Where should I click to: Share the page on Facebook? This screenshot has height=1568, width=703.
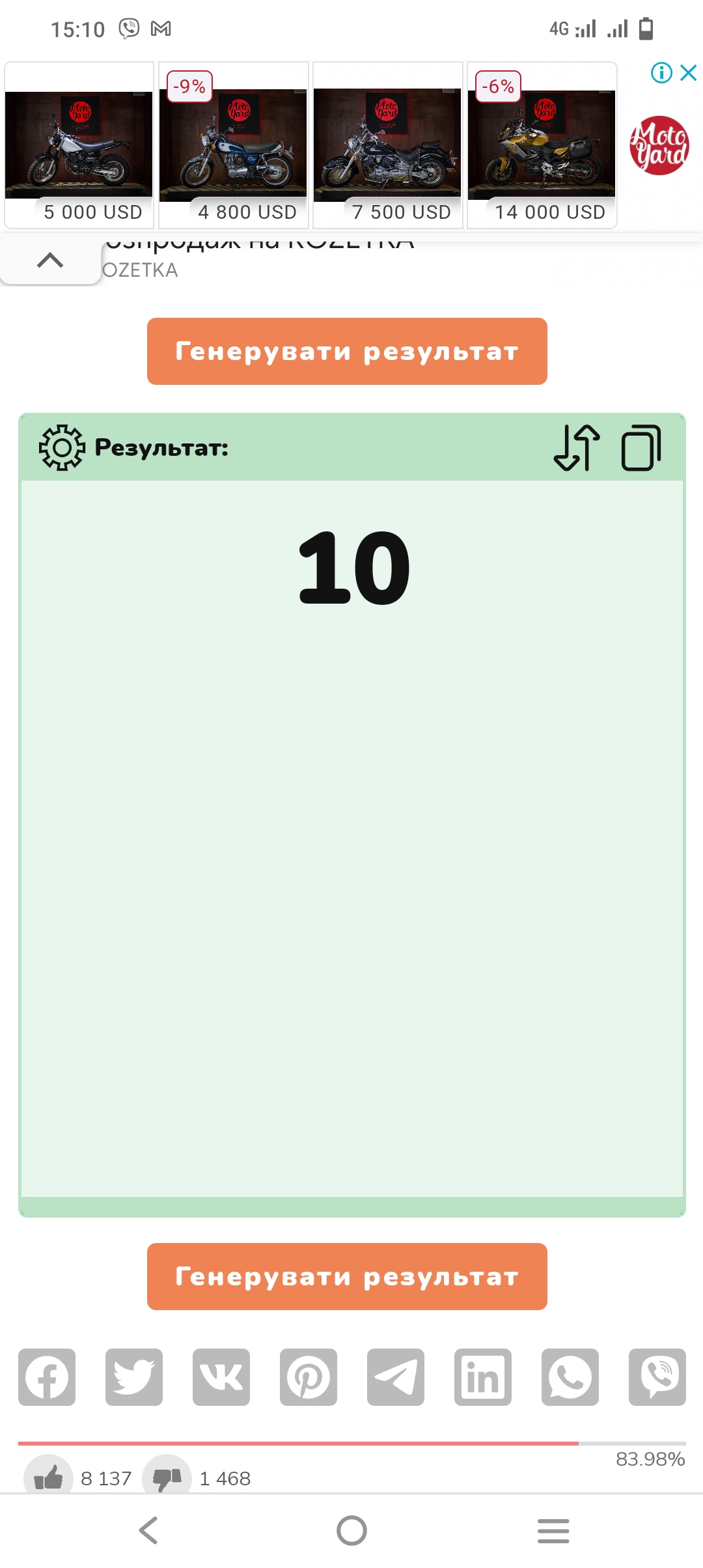coord(47,1377)
